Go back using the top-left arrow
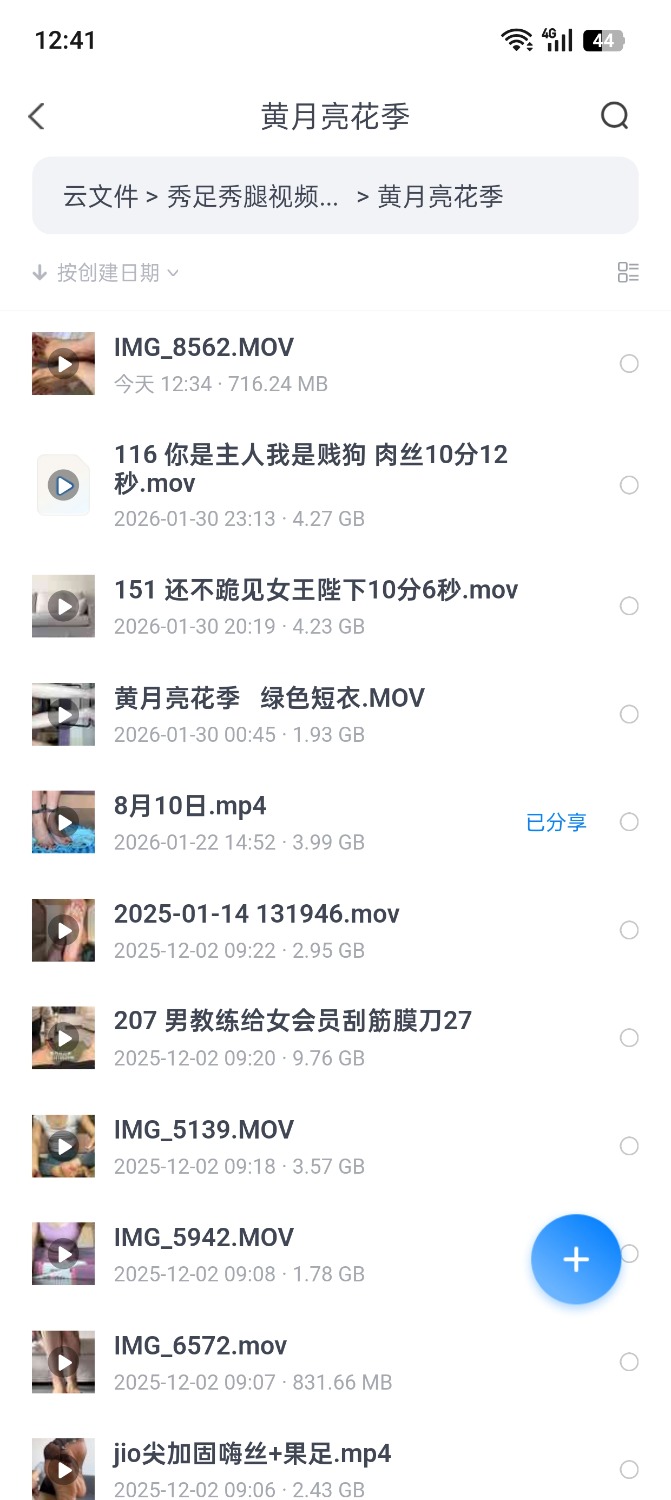This screenshot has width=671, height=1500. click(37, 116)
